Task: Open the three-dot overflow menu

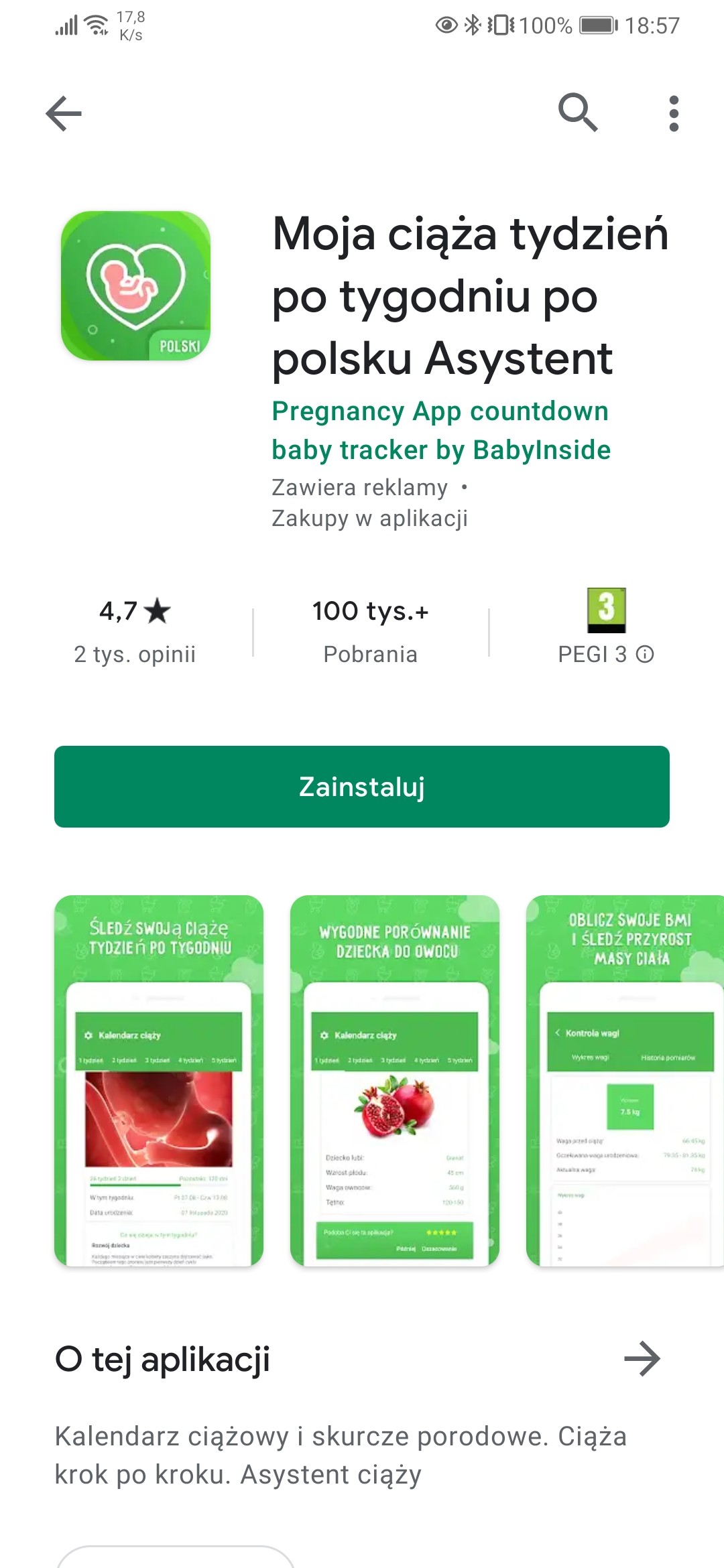Action: 674,113
